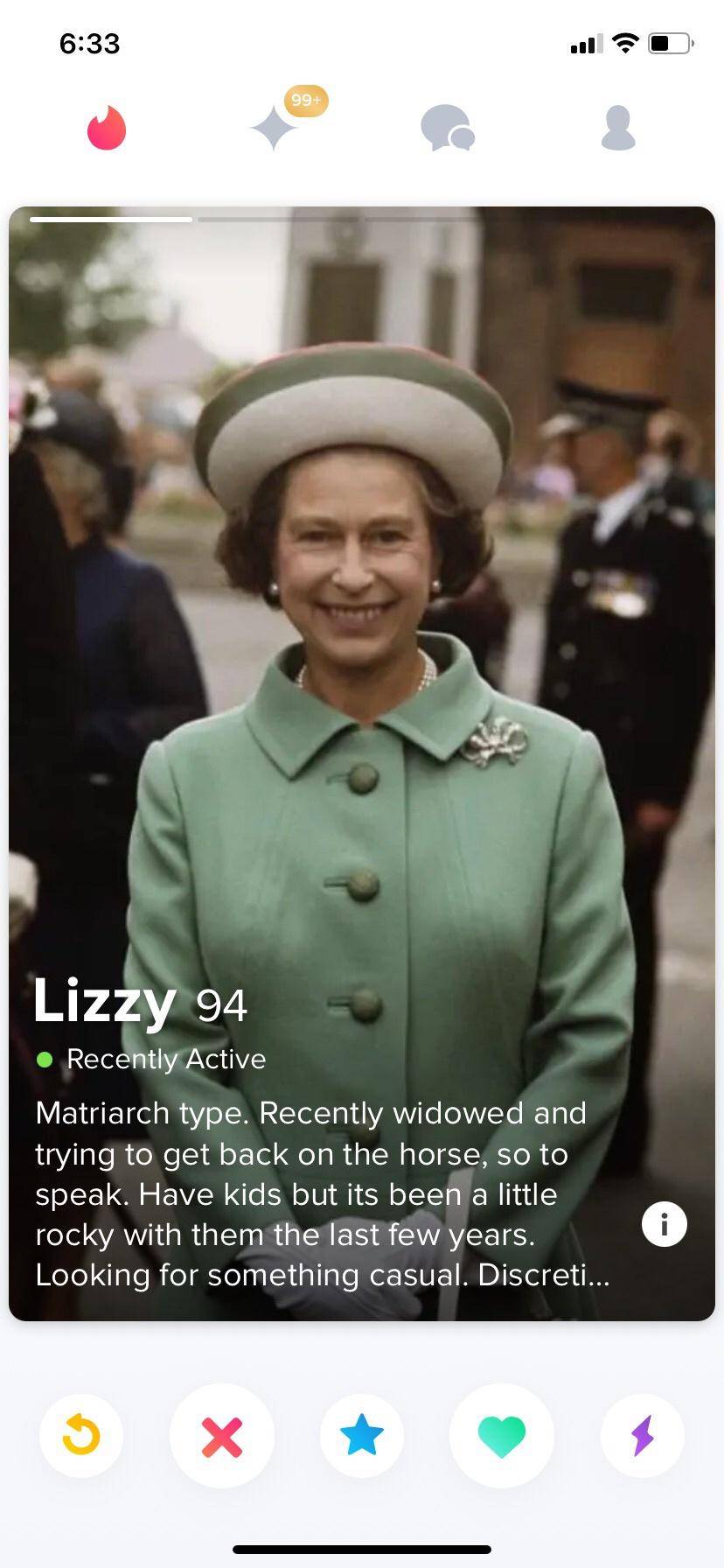724x1568 pixels.
Task: Open the gold sparkle likes tab
Action: point(275,128)
